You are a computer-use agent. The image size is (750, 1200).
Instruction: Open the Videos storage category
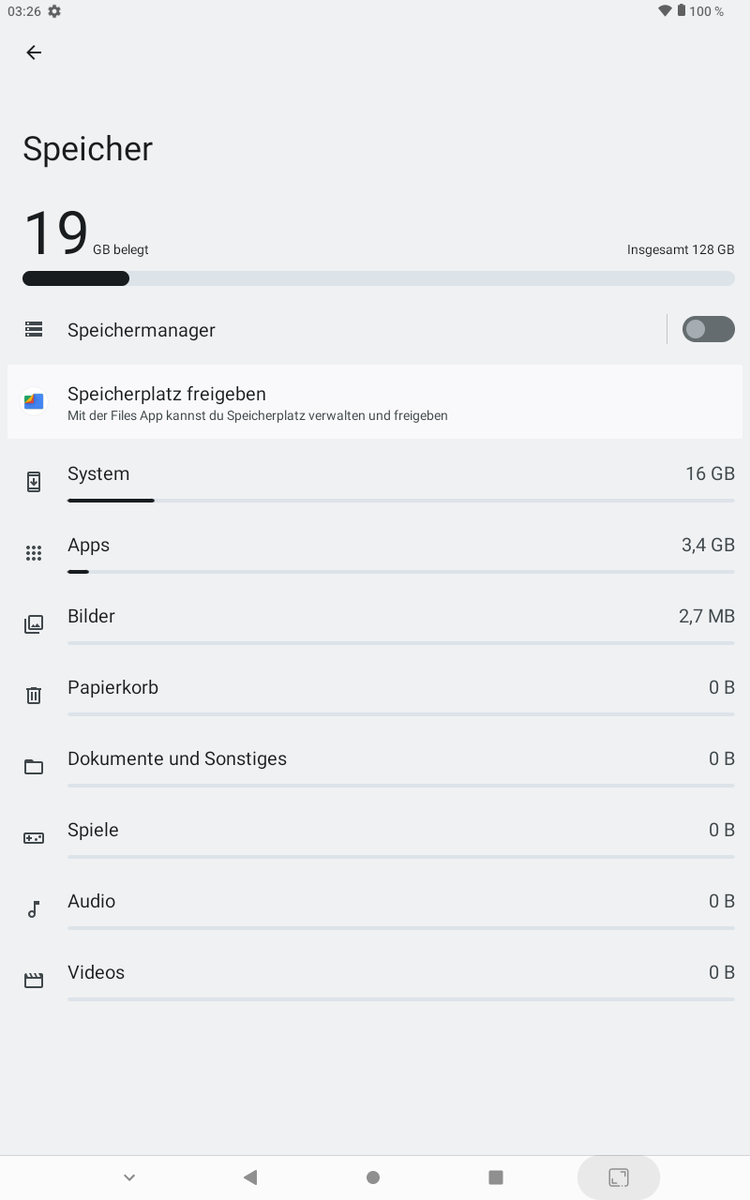pos(374,977)
